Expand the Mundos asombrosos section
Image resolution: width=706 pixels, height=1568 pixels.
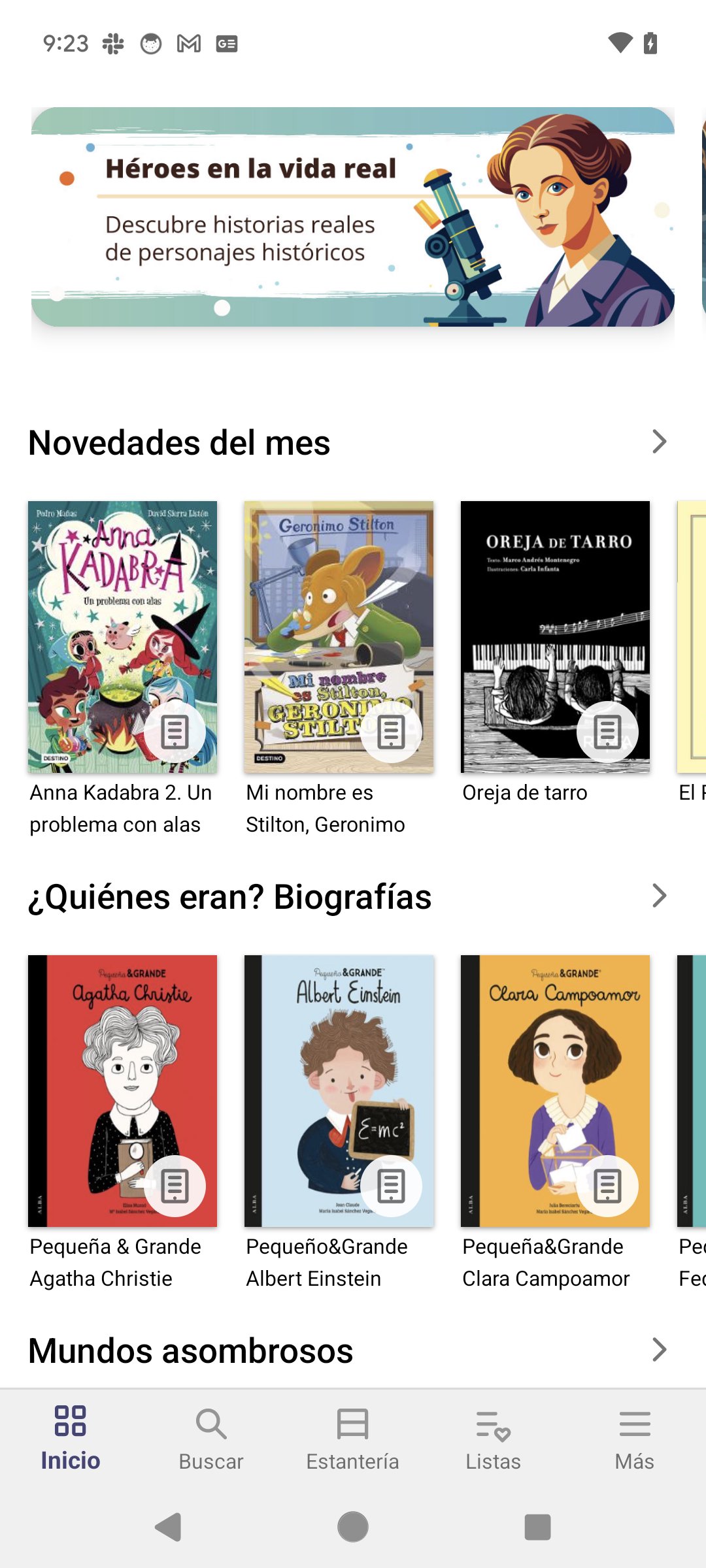click(x=659, y=1349)
